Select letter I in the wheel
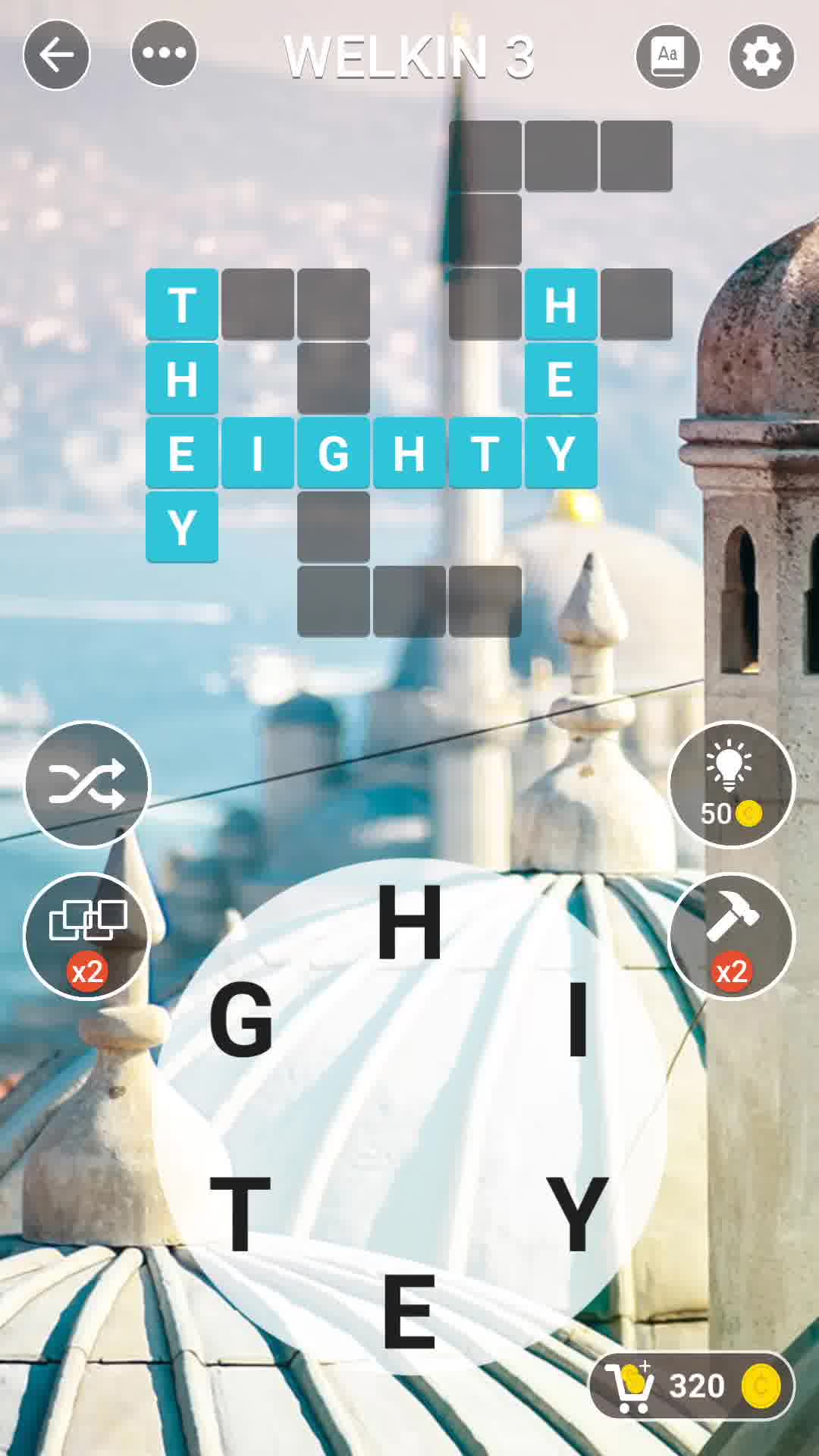 tap(578, 1018)
